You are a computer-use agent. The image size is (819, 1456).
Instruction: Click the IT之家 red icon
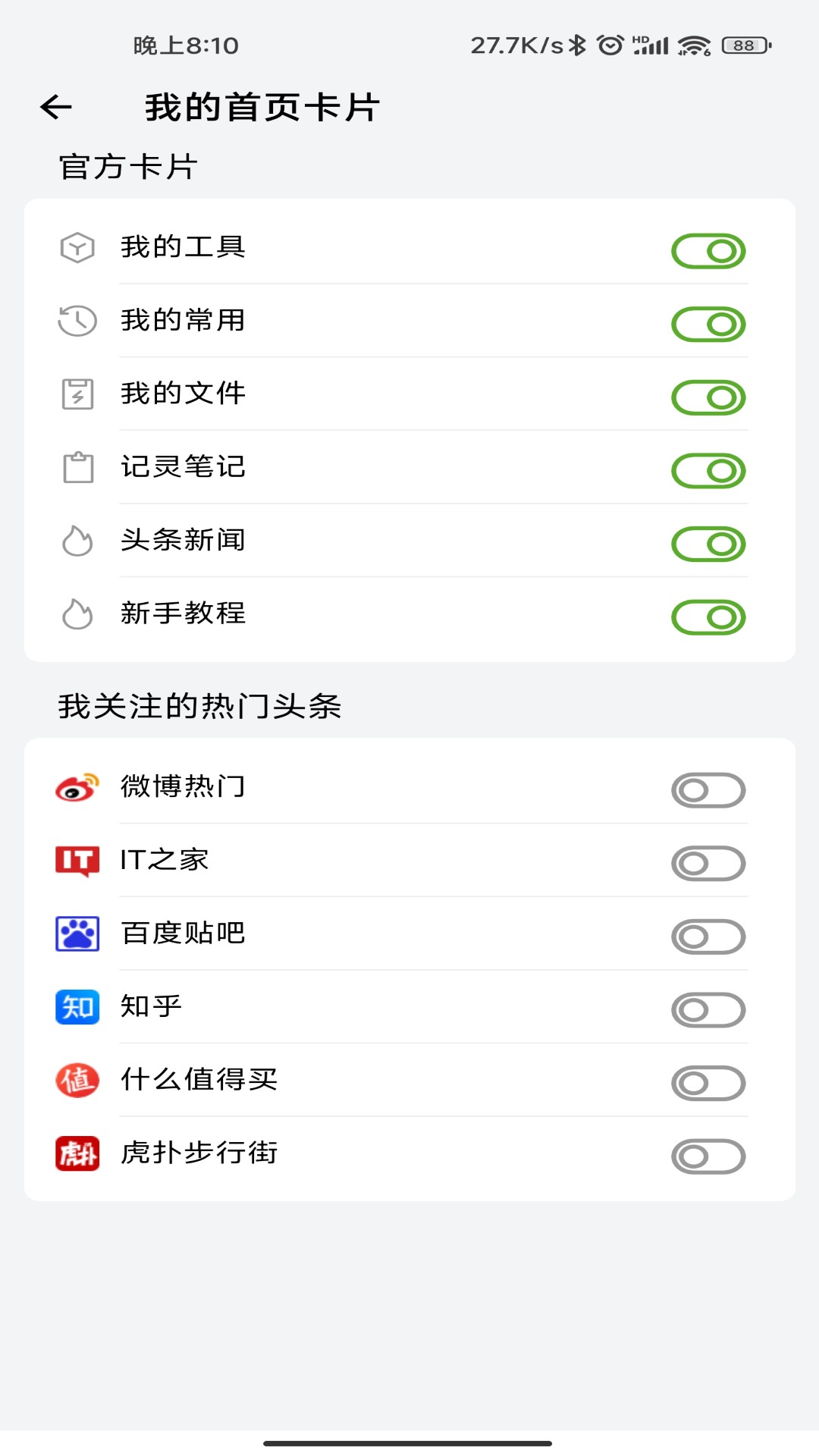pos(77,862)
